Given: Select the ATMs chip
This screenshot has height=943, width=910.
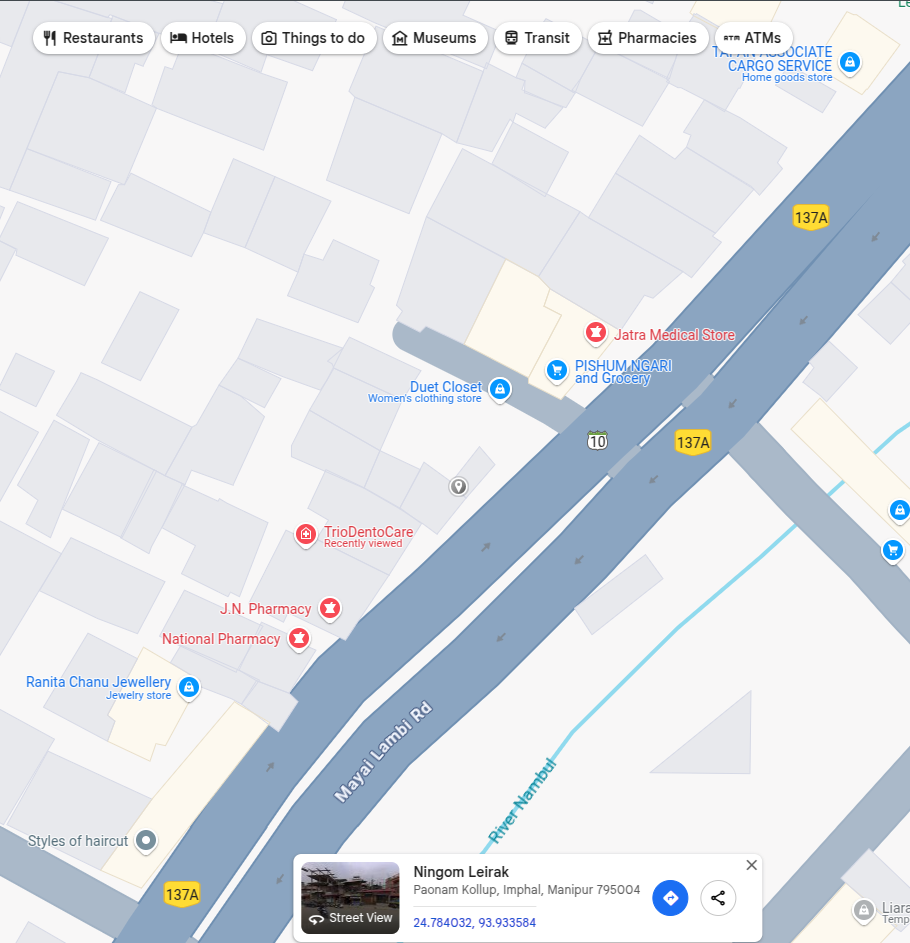Looking at the screenshot, I should 753,38.
